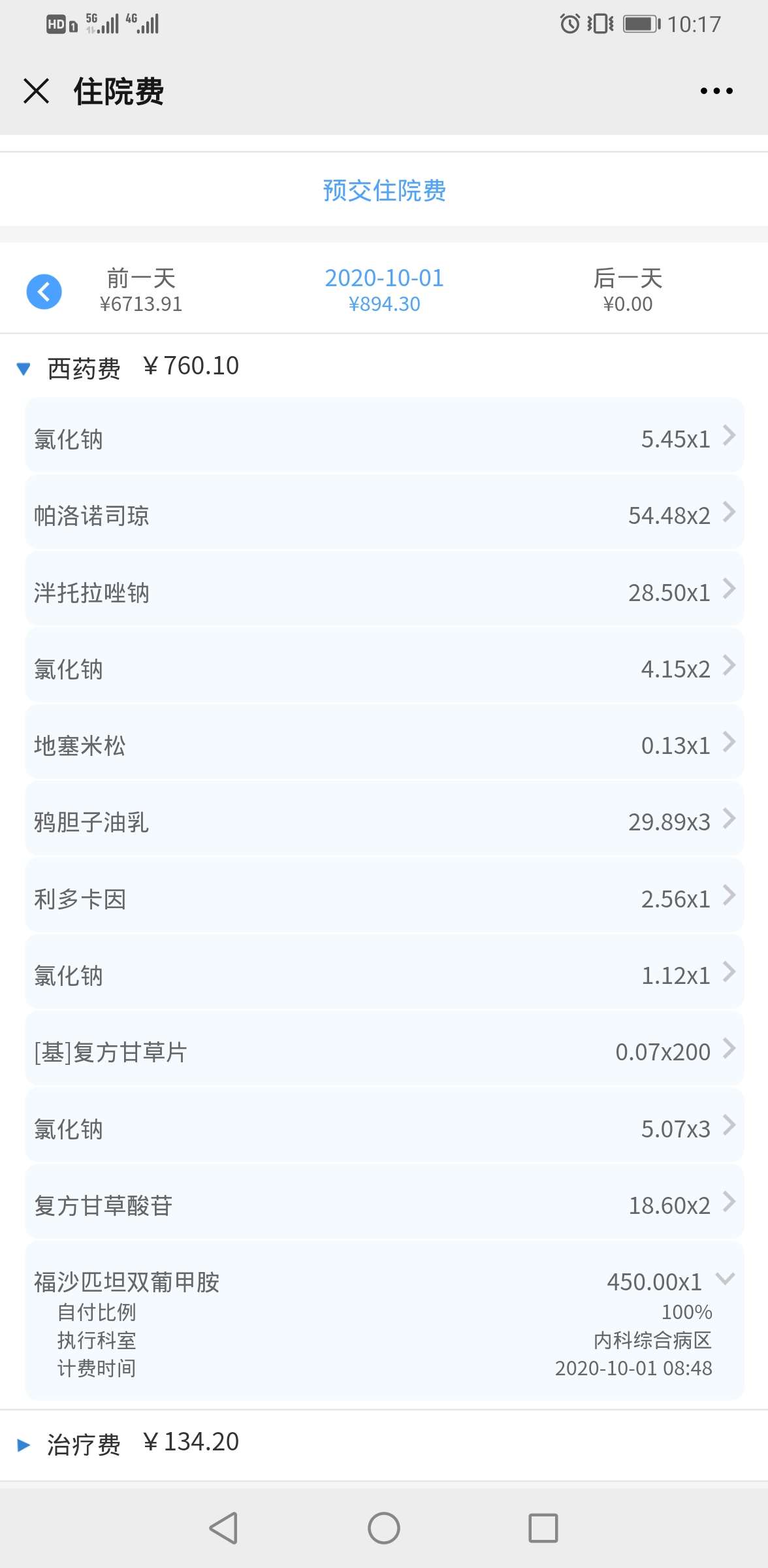The image size is (768, 1568).
Task: Select the 泮托拉唑钠 list row
Action: pyautogui.click(x=384, y=592)
